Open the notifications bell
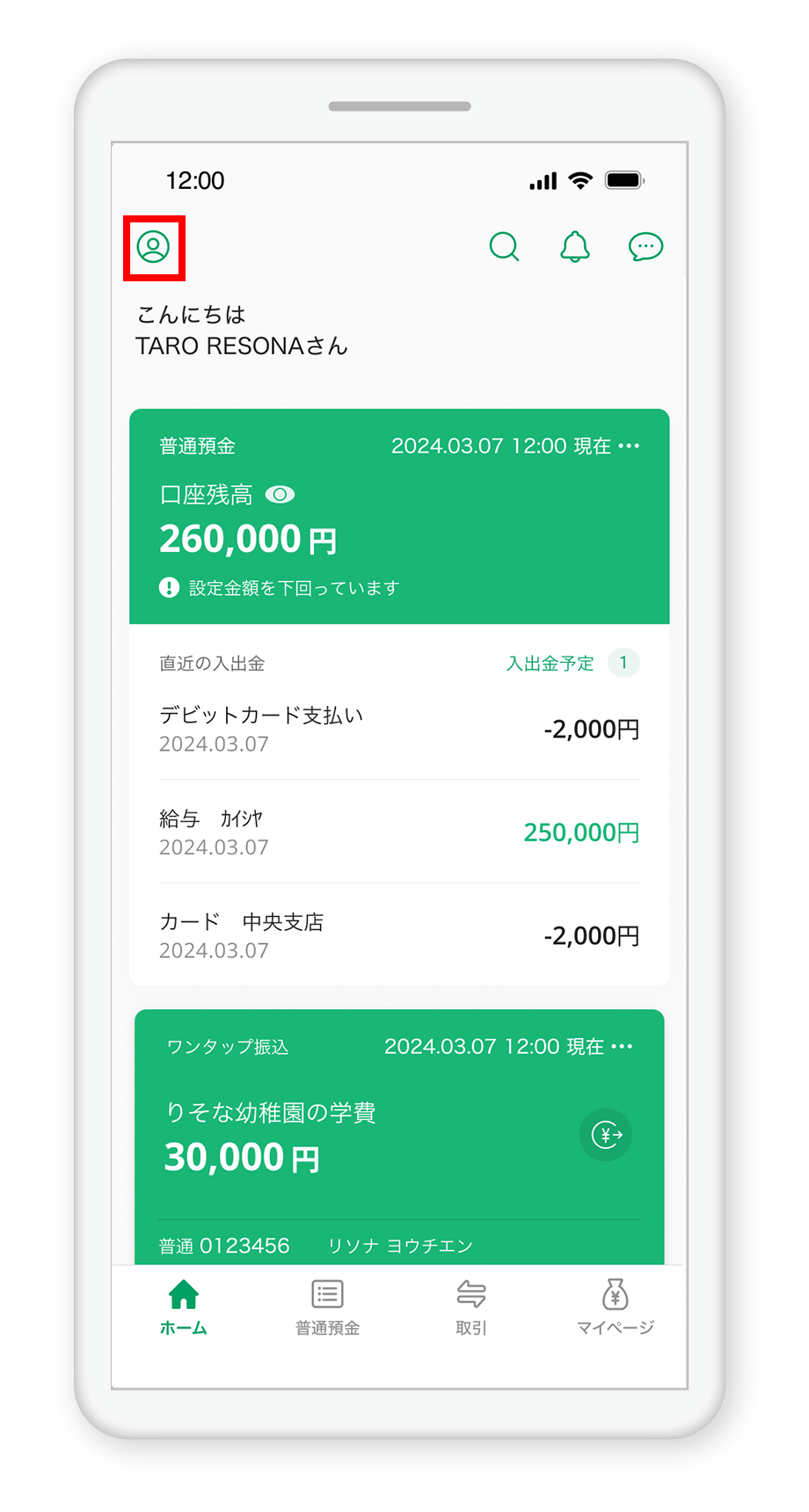This screenshot has width=809, height=1512. click(575, 247)
